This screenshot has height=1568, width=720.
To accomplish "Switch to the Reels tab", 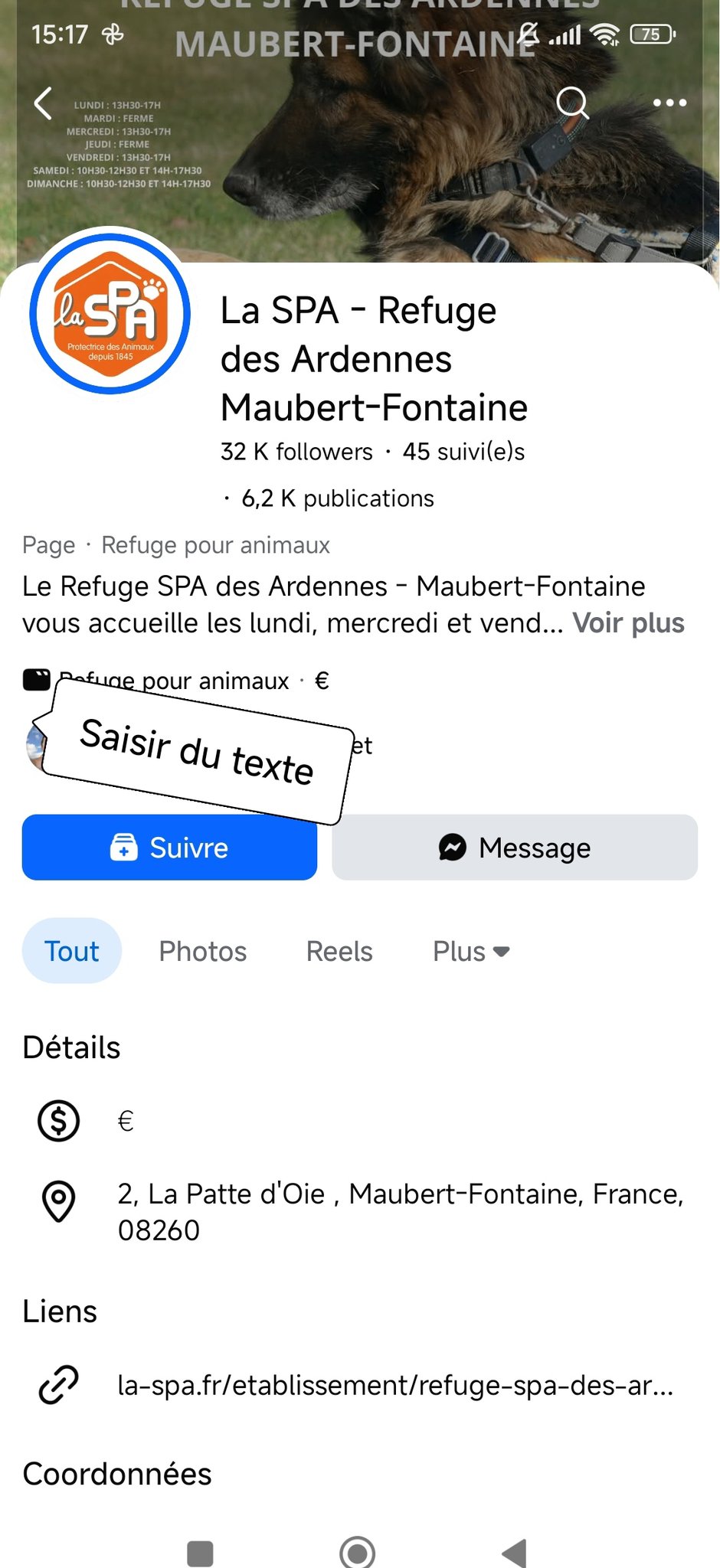I will click(339, 951).
